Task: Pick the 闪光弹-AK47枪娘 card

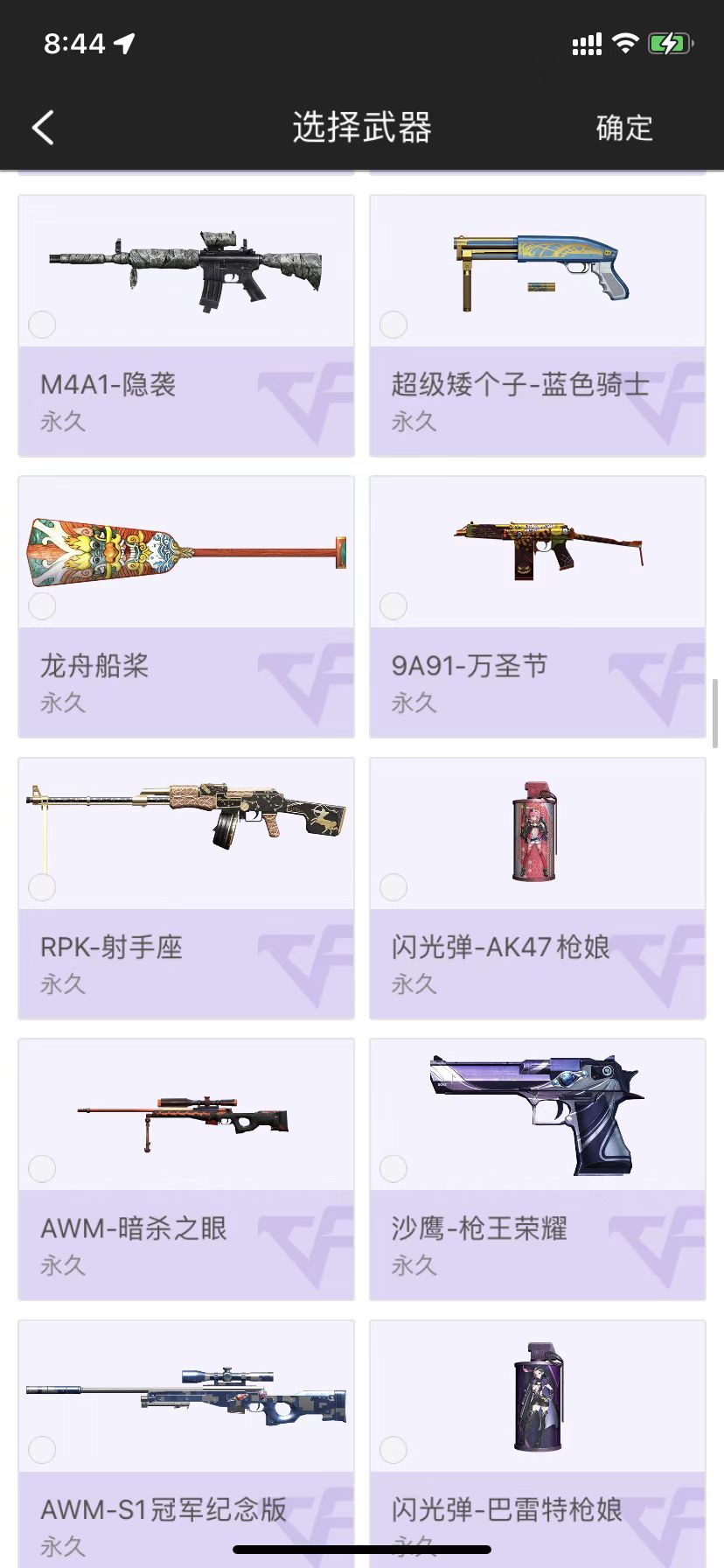Action: click(537, 888)
